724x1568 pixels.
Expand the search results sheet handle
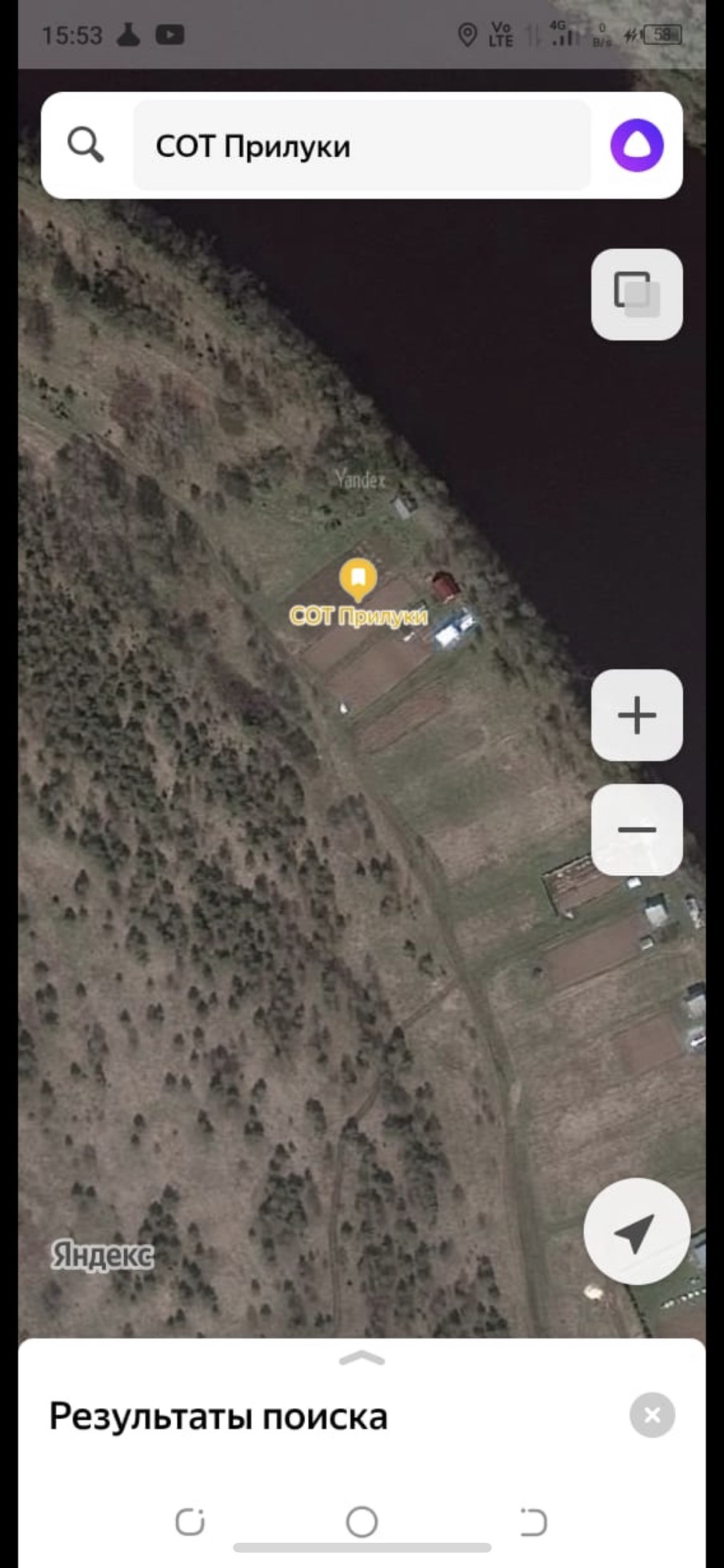click(x=362, y=1358)
